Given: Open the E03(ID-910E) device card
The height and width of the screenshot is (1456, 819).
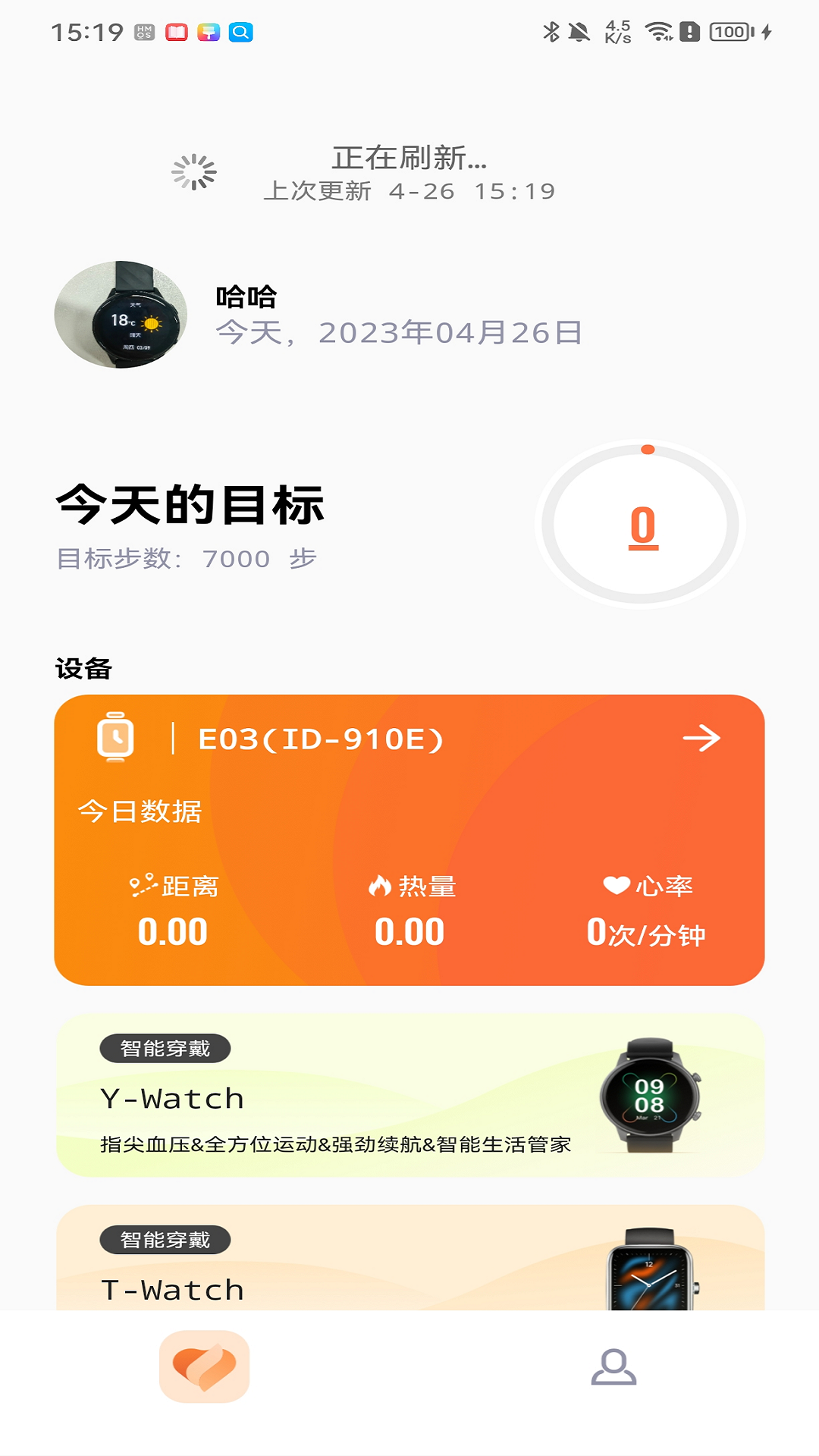Looking at the screenshot, I should [x=409, y=839].
